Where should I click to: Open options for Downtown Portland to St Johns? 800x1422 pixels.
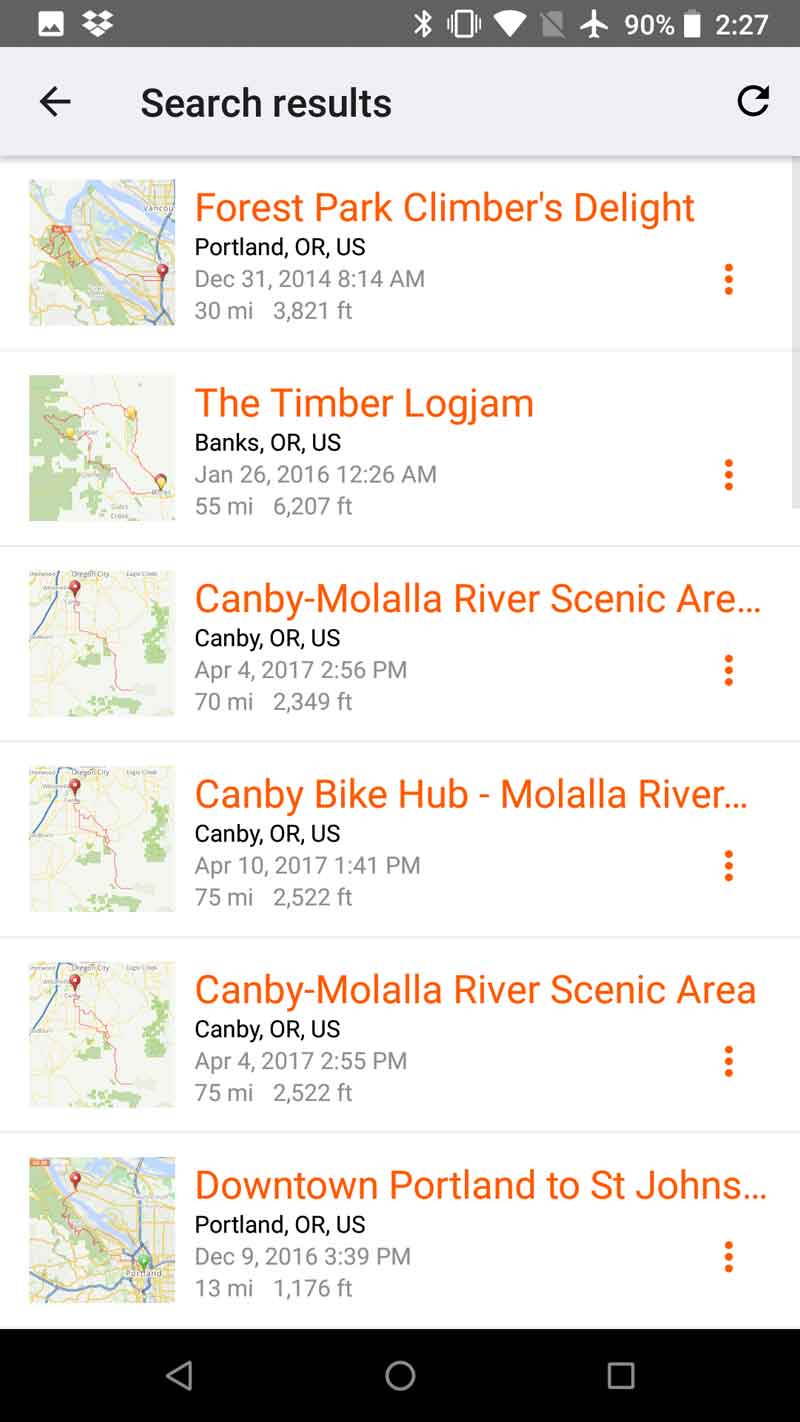[729, 1256]
